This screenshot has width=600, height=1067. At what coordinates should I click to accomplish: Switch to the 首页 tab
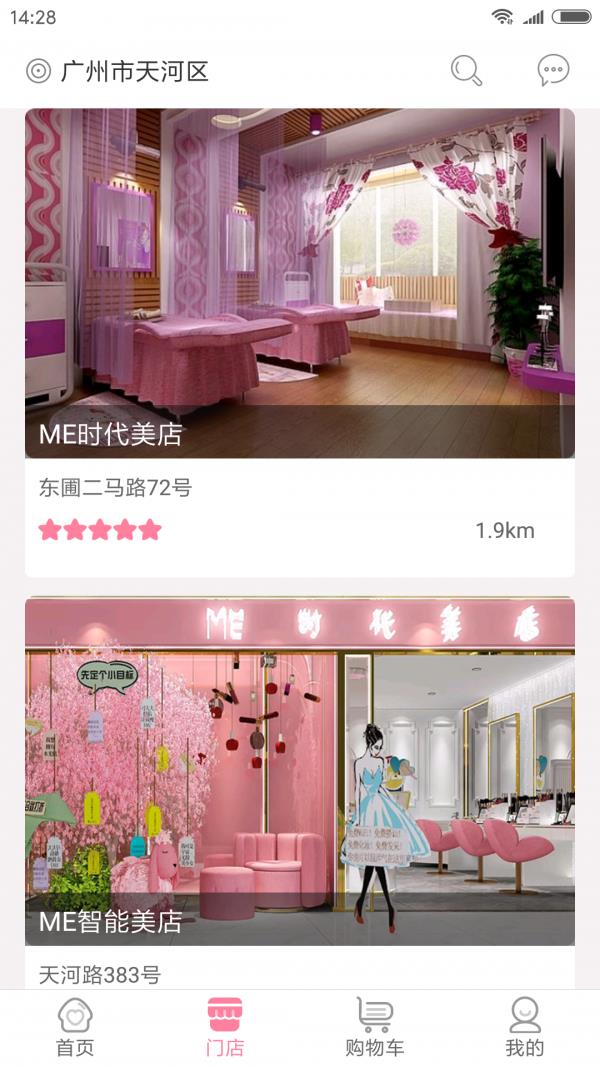click(75, 1027)
